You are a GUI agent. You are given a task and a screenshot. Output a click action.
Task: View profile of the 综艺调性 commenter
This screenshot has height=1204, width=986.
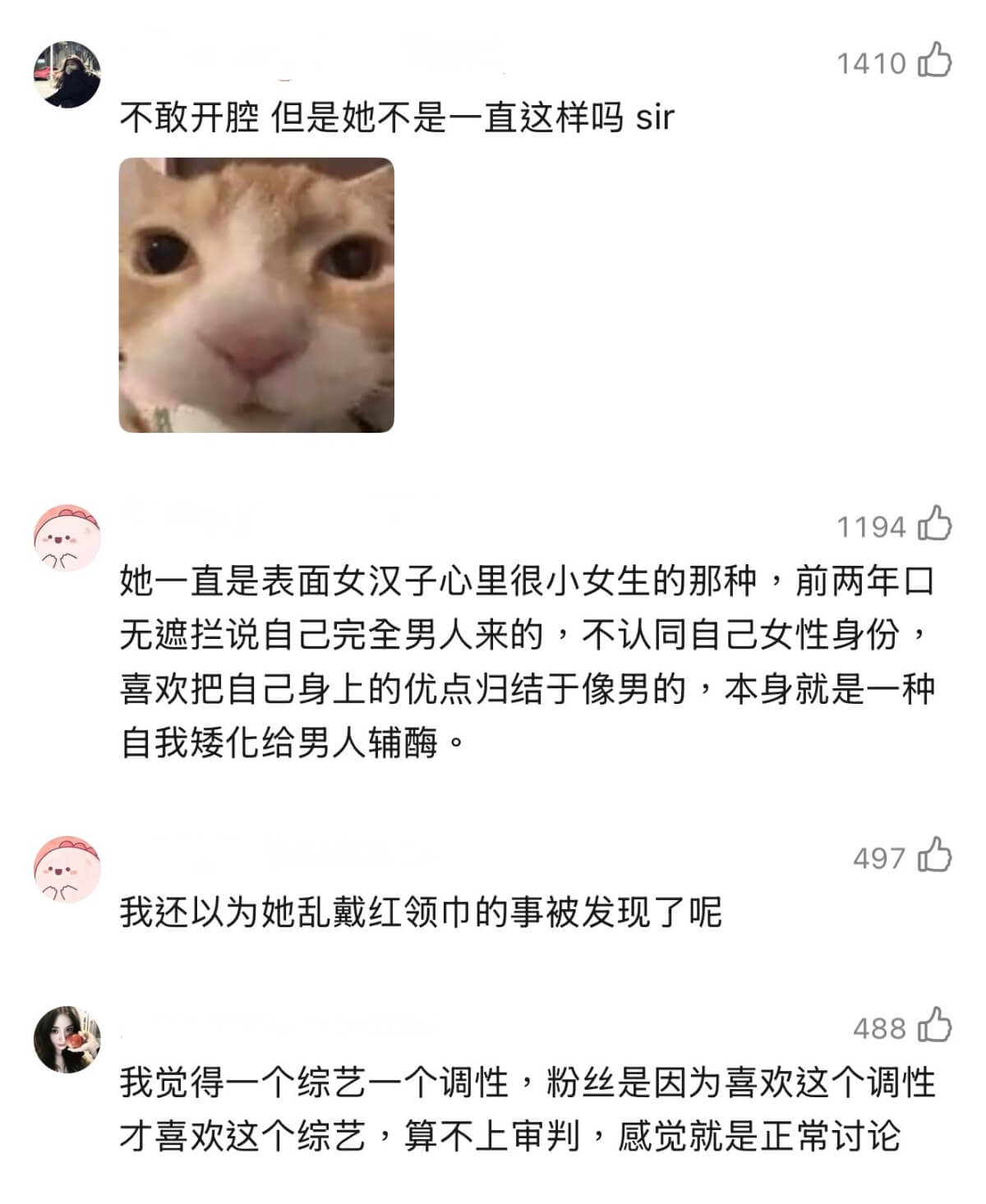tap(67, 1039)
